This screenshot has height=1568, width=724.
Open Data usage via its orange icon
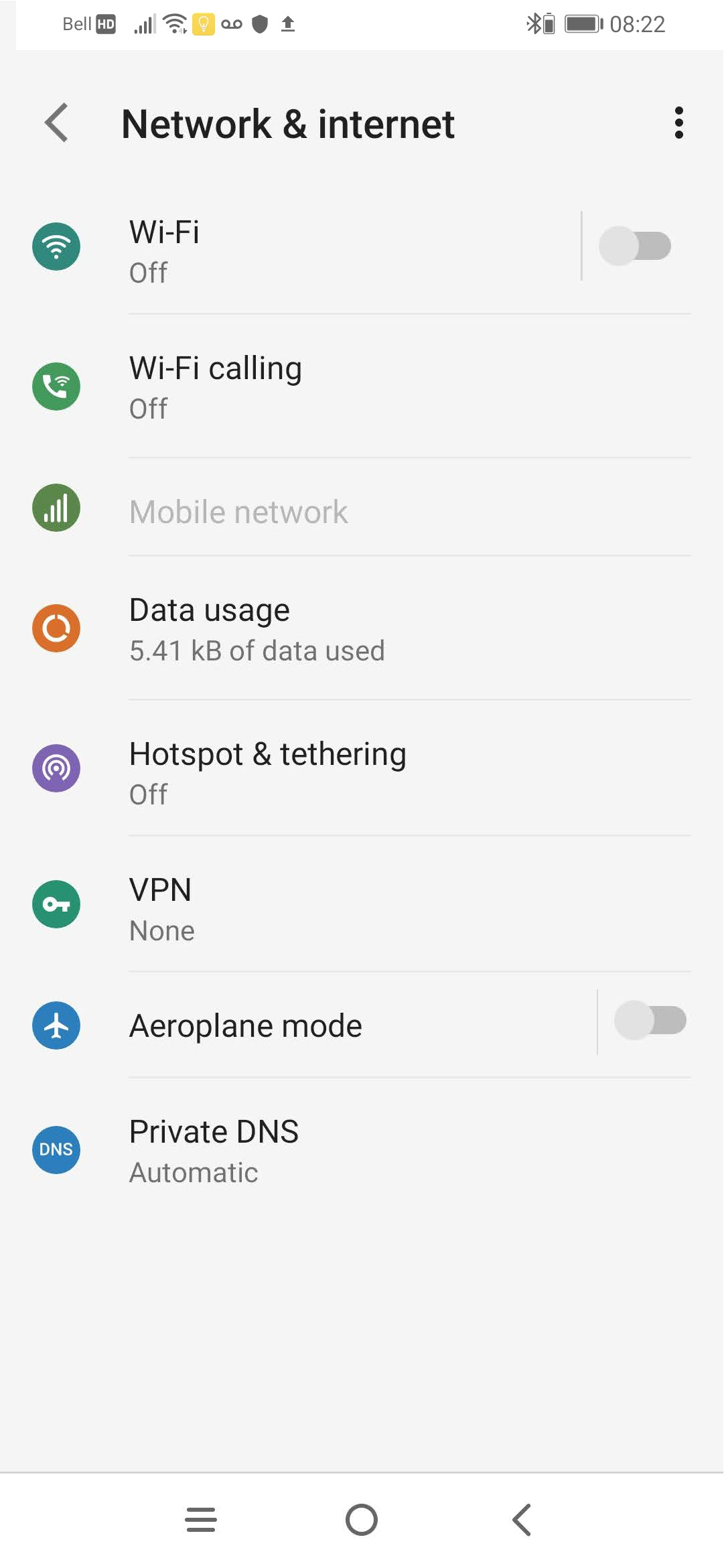click(56, 628)
